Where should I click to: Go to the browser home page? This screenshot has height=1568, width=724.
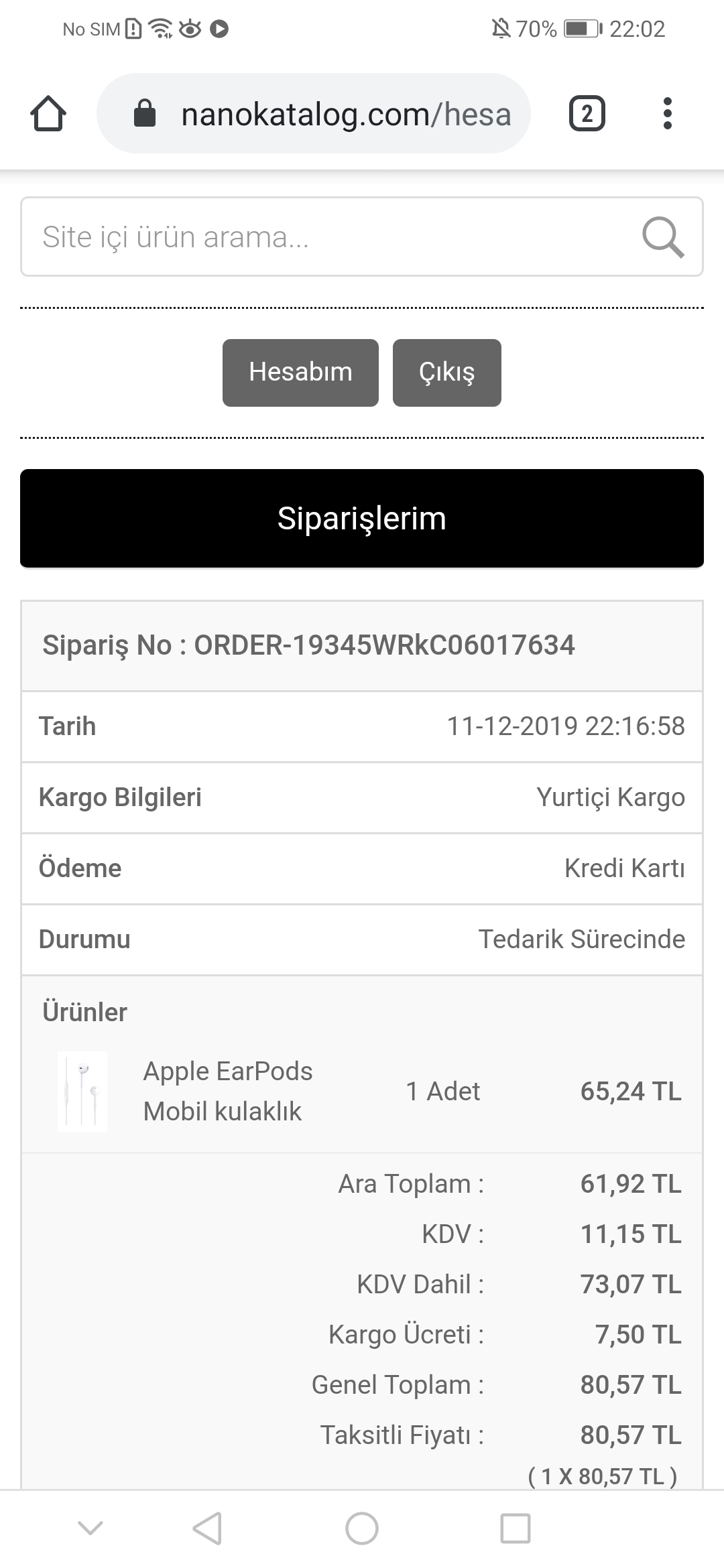click(48, 113)
